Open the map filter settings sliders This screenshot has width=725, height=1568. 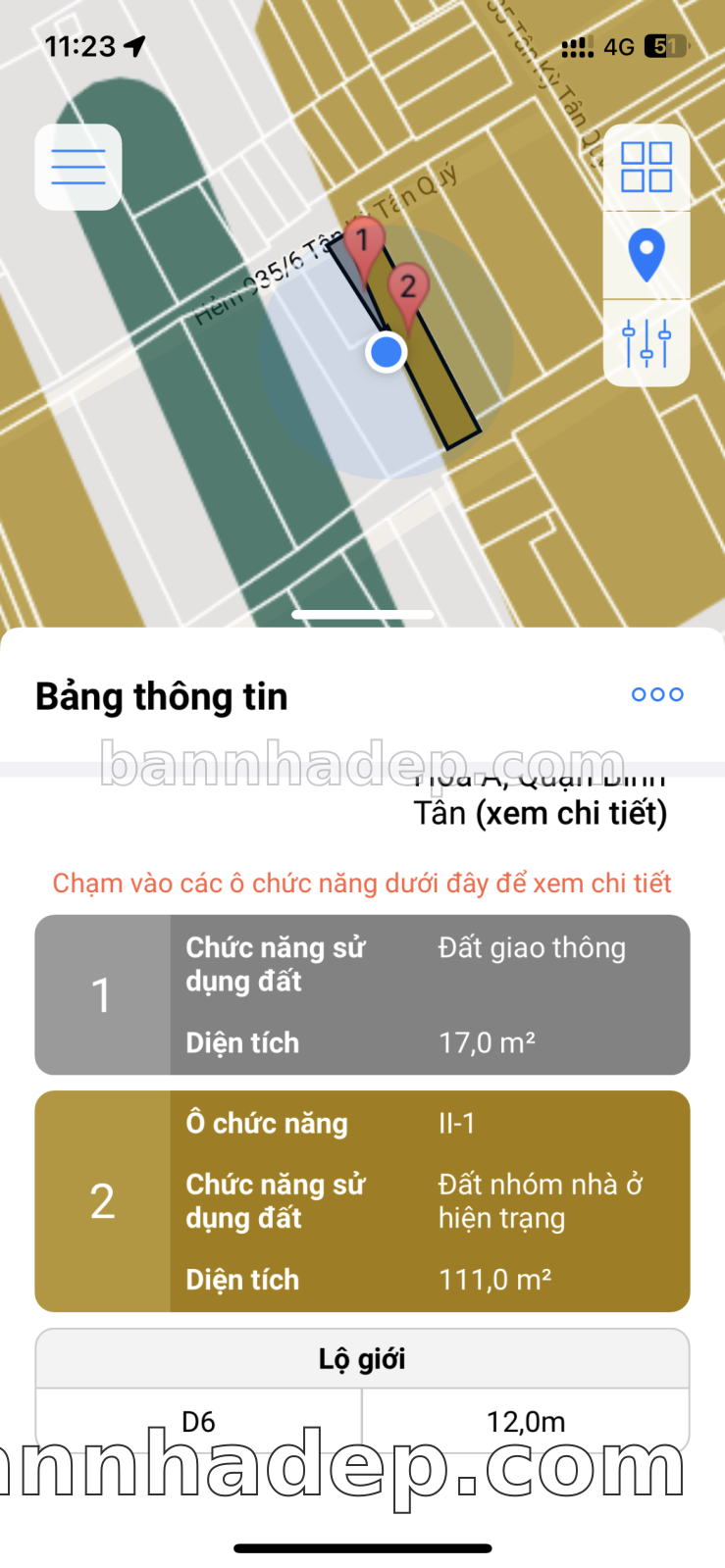(x=647, y=343)
